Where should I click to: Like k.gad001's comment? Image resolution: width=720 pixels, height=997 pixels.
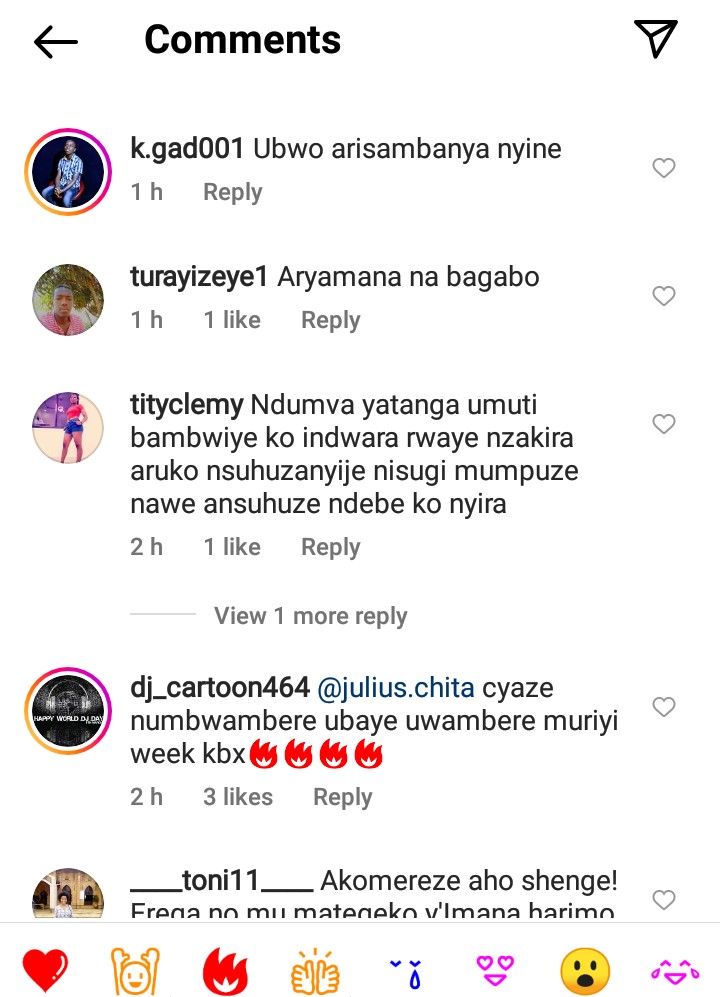[x=664, y=168]
